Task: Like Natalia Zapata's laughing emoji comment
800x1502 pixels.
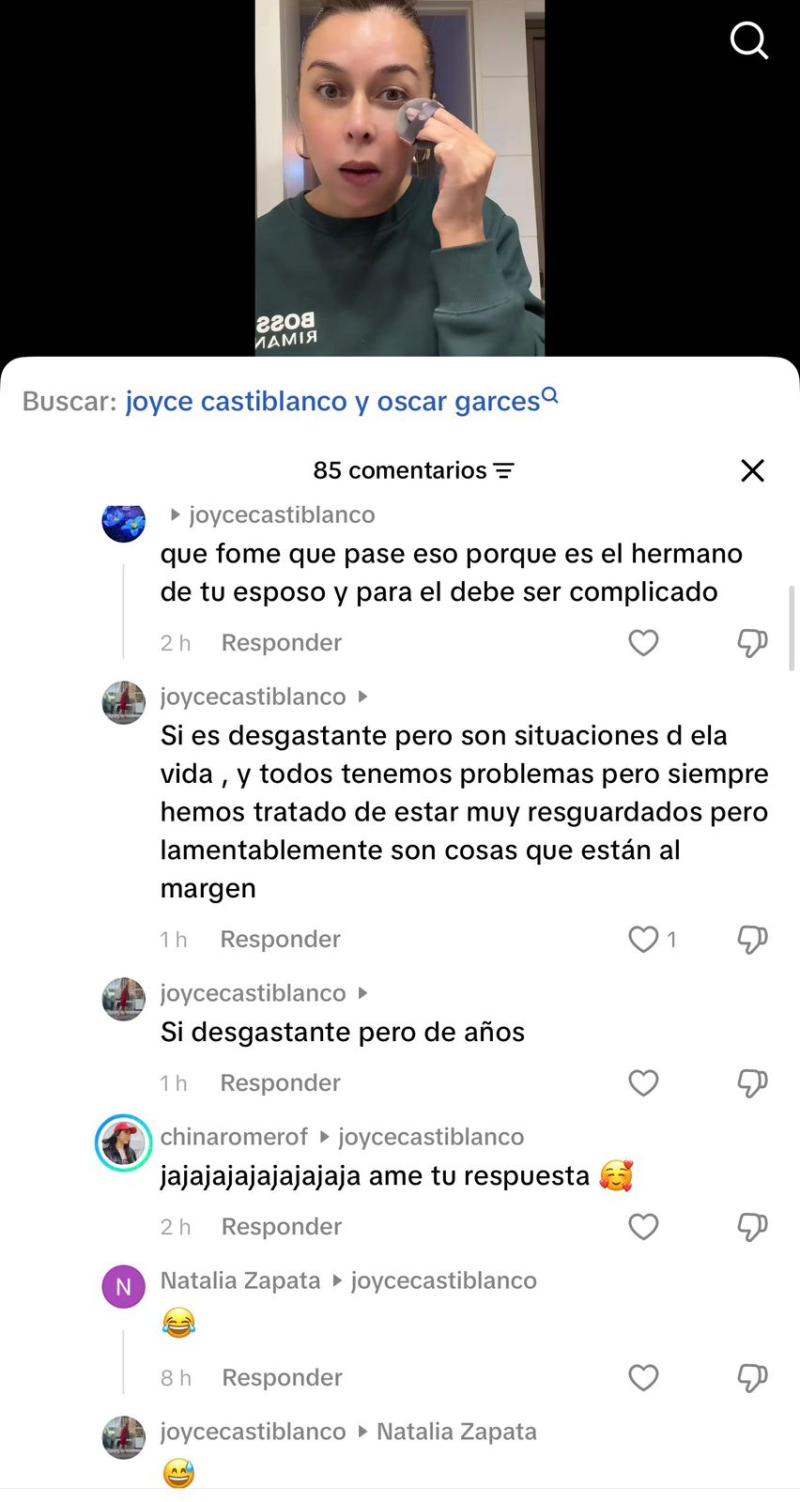Action: point(643,1377)
